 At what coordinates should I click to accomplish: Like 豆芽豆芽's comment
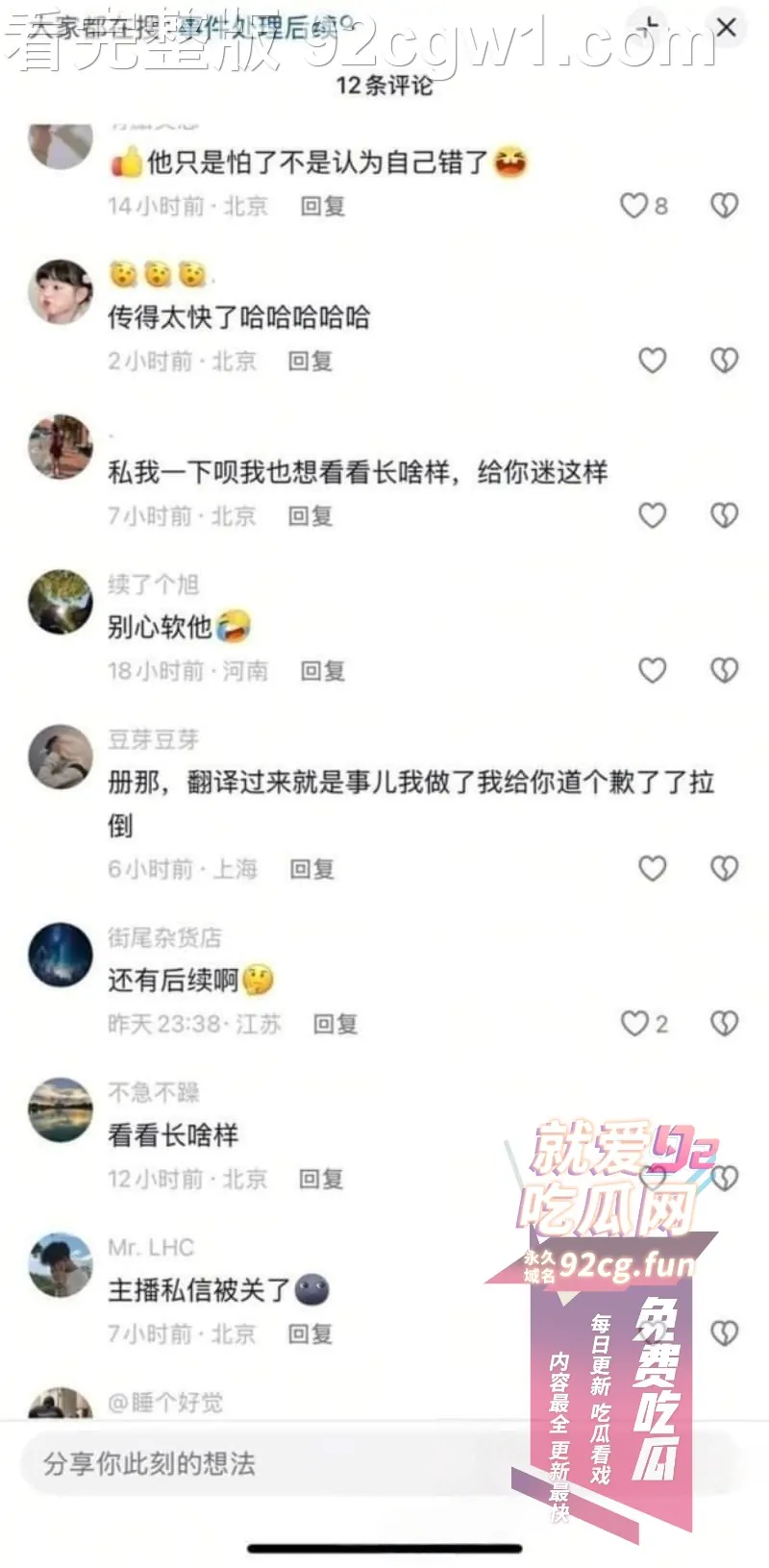click(x=653, y=869)
